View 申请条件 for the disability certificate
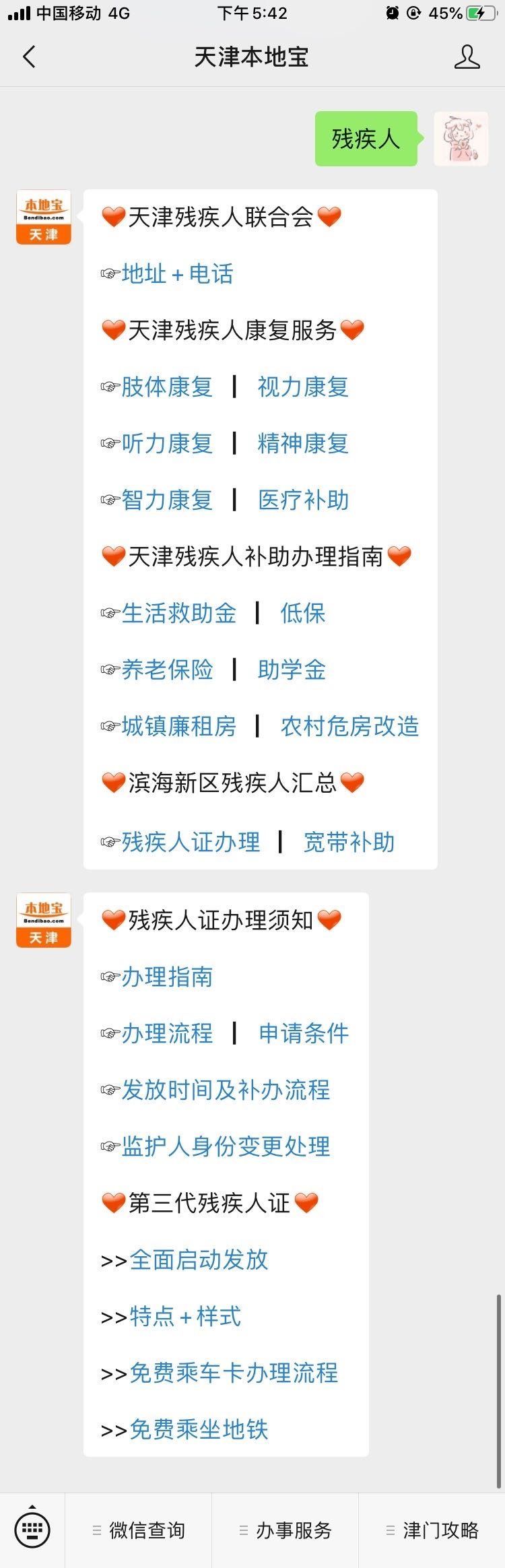This screenshot has height=1568, width=505. (x=304, y=1034)
